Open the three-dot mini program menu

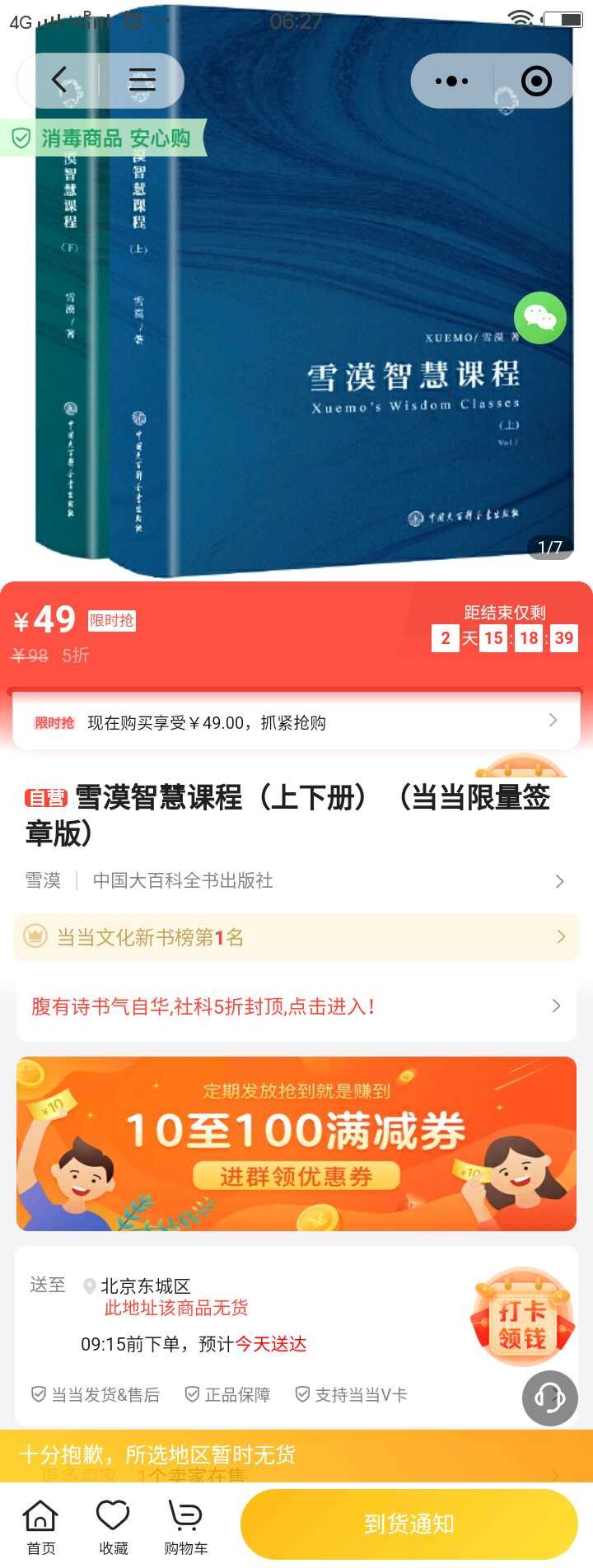(x=451, y=81)
